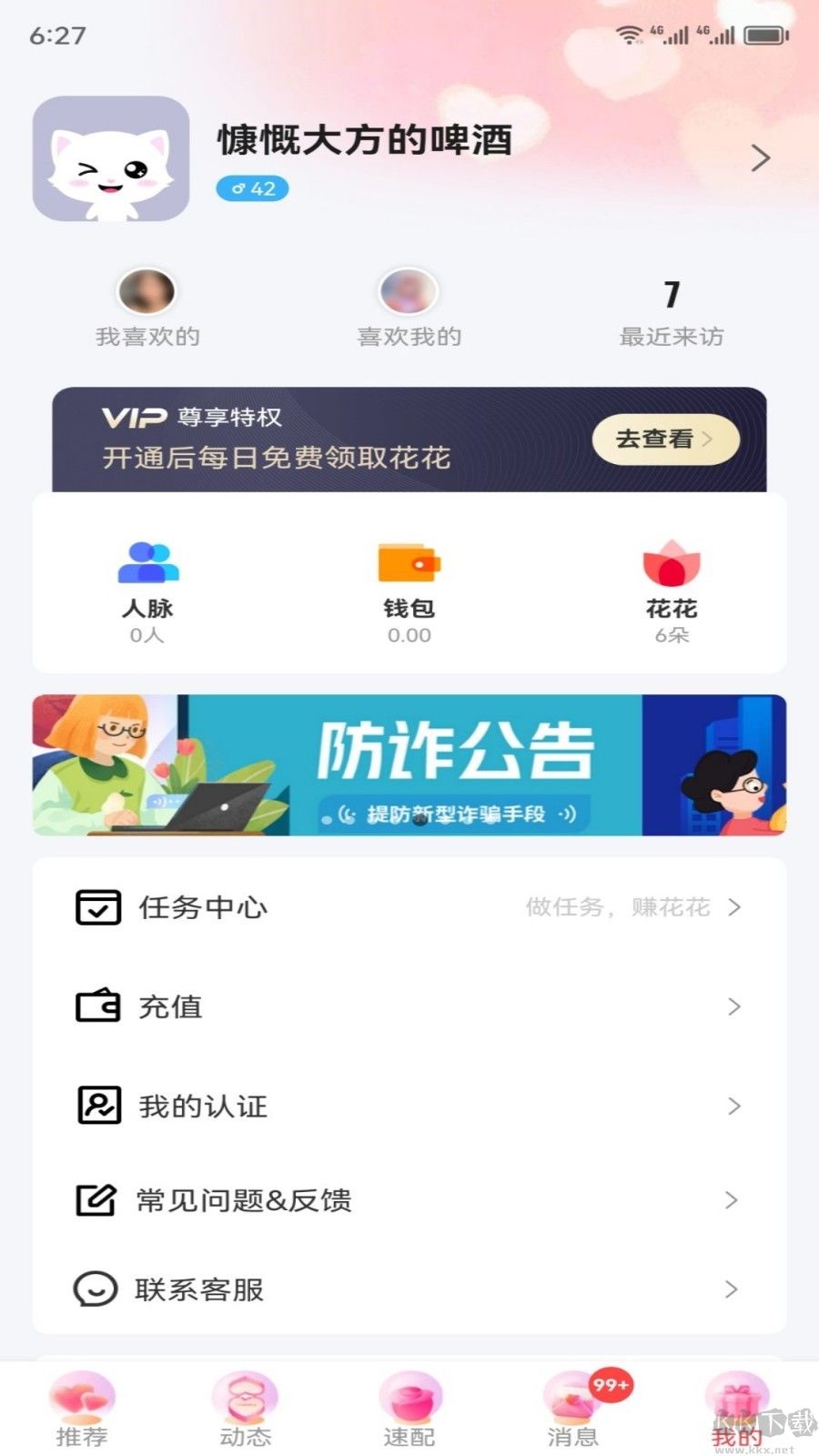
Task: Tap the ♂42 gender age badge
Action: pos(254,188)
